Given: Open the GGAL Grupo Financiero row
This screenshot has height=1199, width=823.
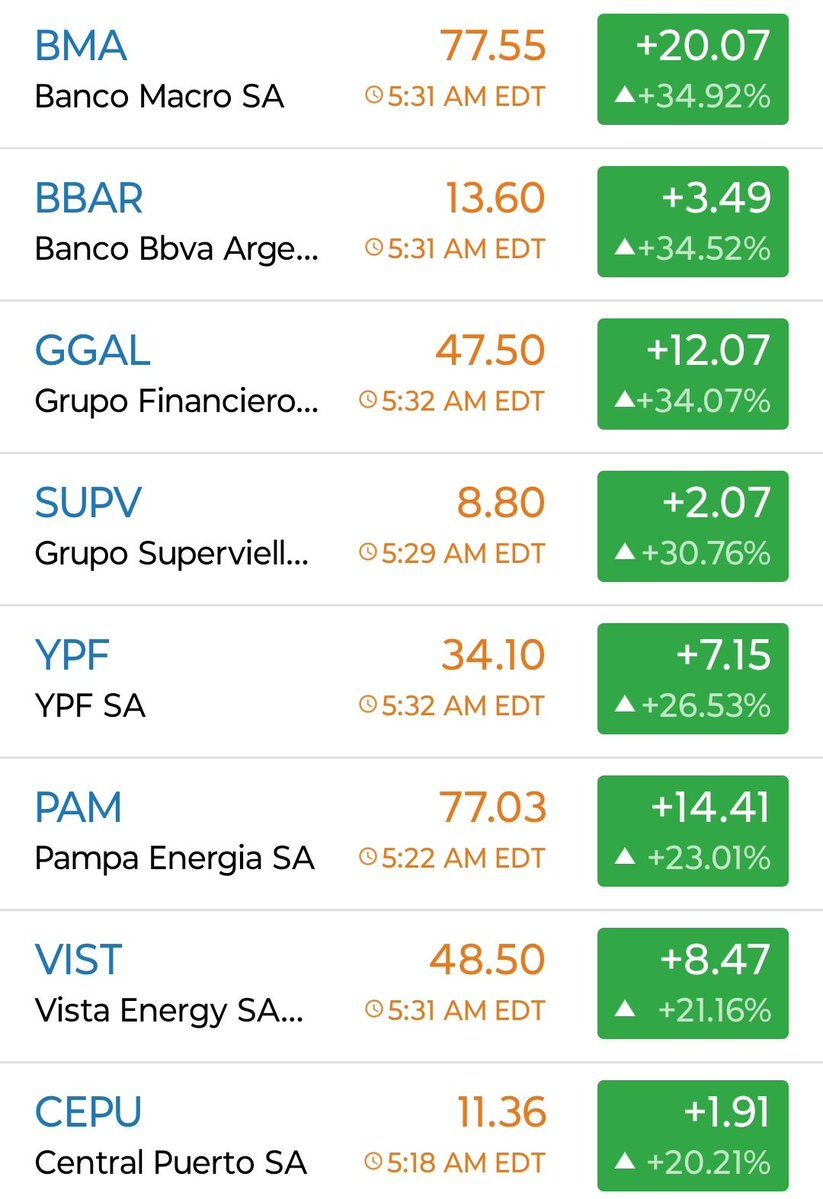Looking at the screenshot, I should 178,374.
